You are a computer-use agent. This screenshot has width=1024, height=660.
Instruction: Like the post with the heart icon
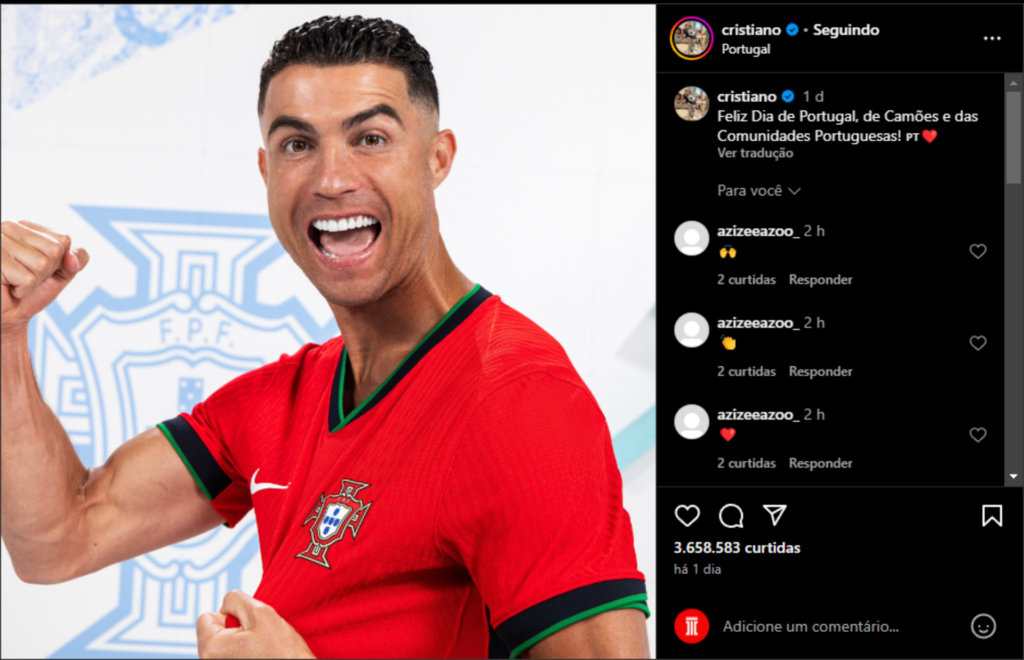pos(687,515)
